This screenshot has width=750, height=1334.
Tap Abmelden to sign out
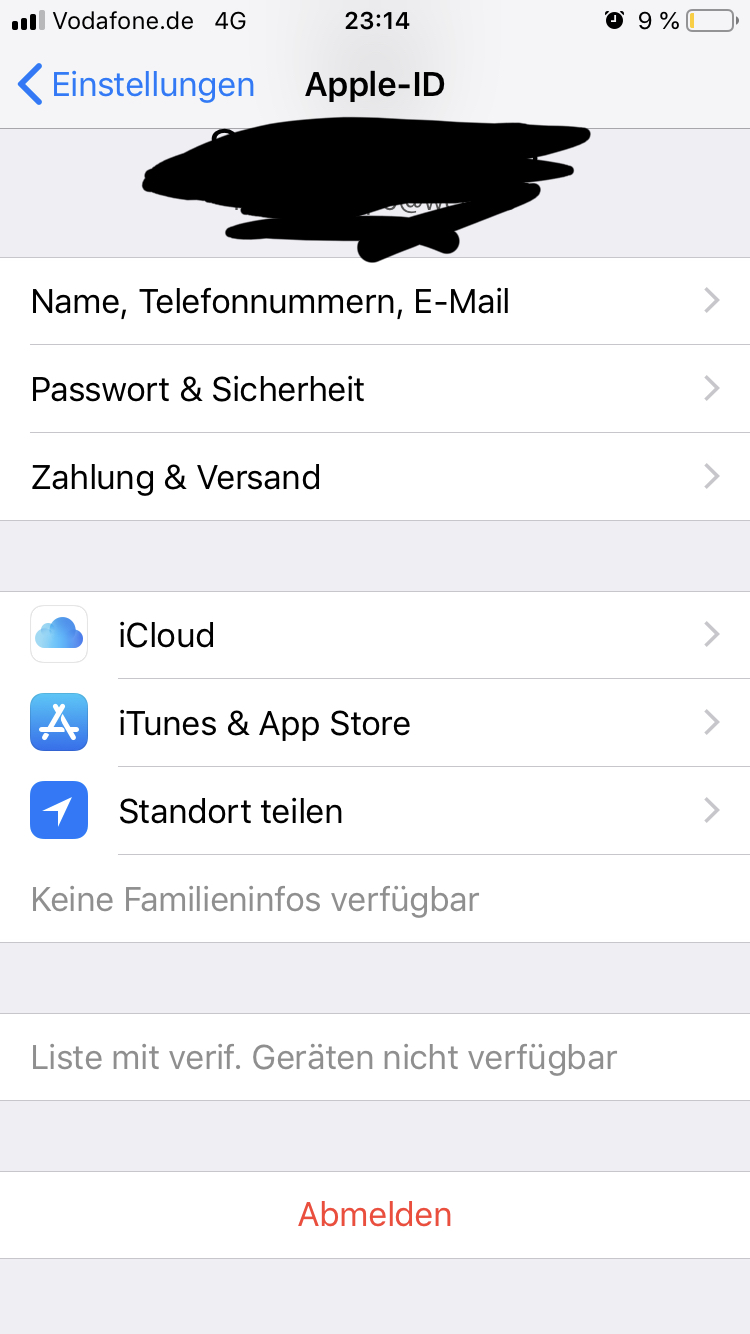pos(374,1214)
